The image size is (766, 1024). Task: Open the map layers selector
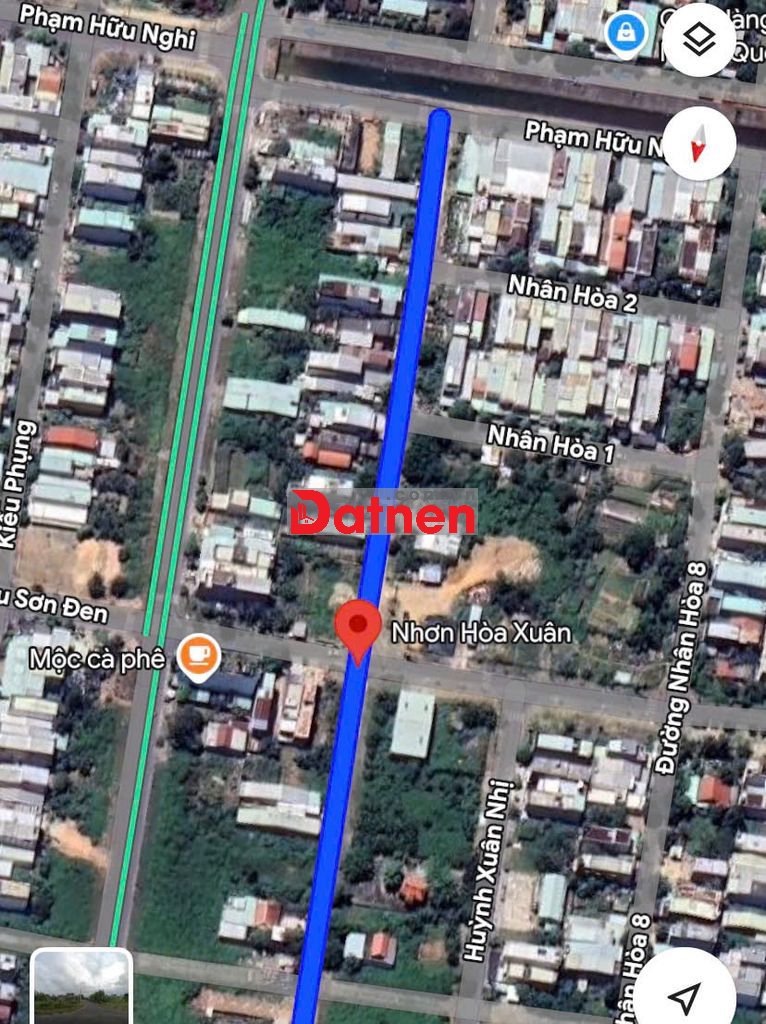point(699,40)
